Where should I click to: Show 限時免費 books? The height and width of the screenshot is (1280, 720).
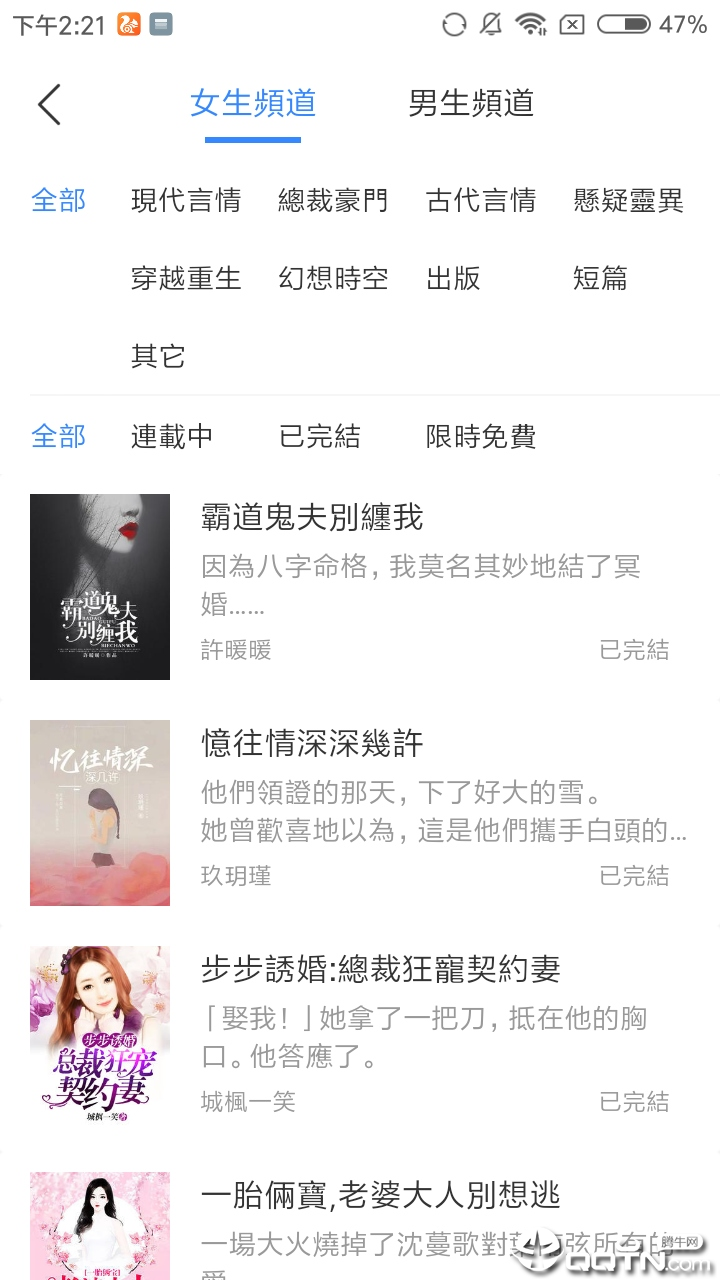click(481, 436)
